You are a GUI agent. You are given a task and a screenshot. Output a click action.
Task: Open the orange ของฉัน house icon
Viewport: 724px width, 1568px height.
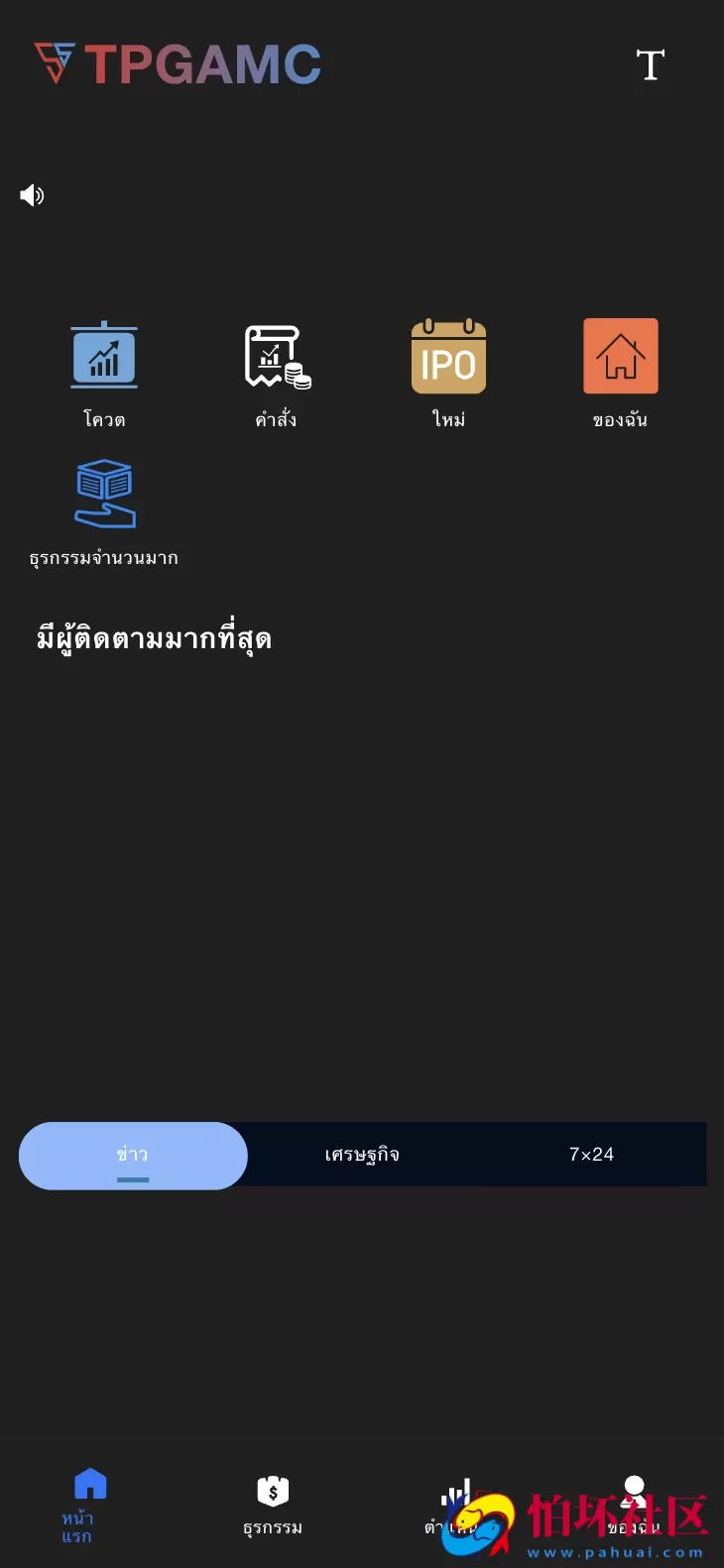621,356
